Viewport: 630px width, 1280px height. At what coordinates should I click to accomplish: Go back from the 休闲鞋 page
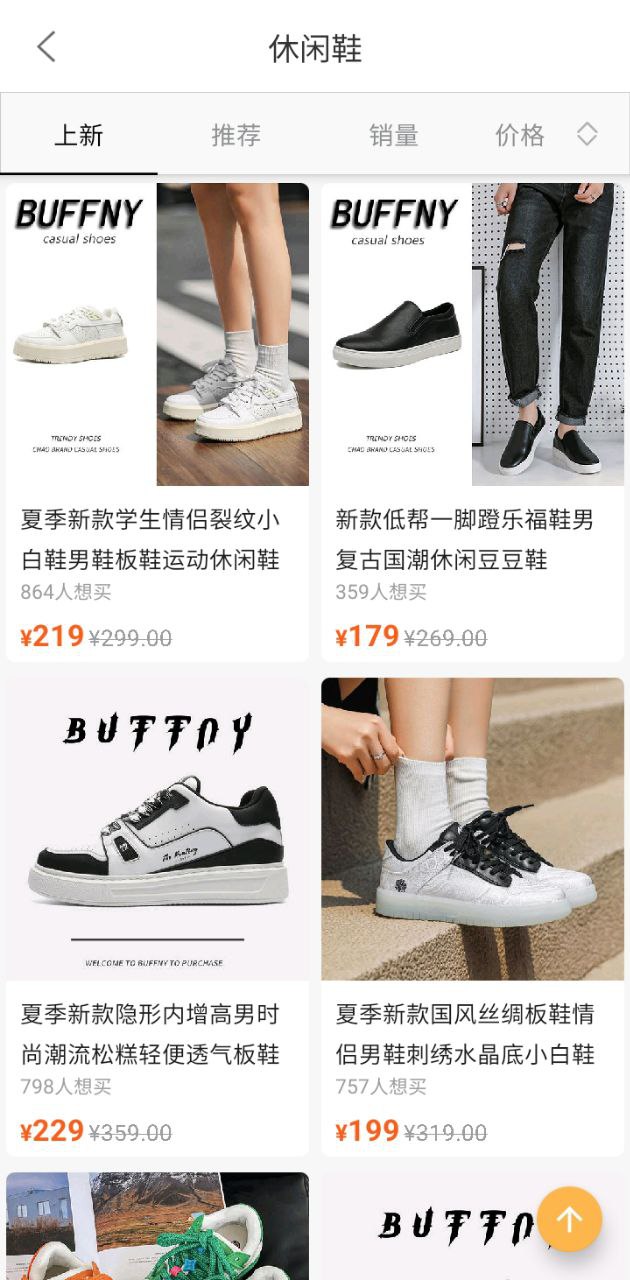click(46, 47)
